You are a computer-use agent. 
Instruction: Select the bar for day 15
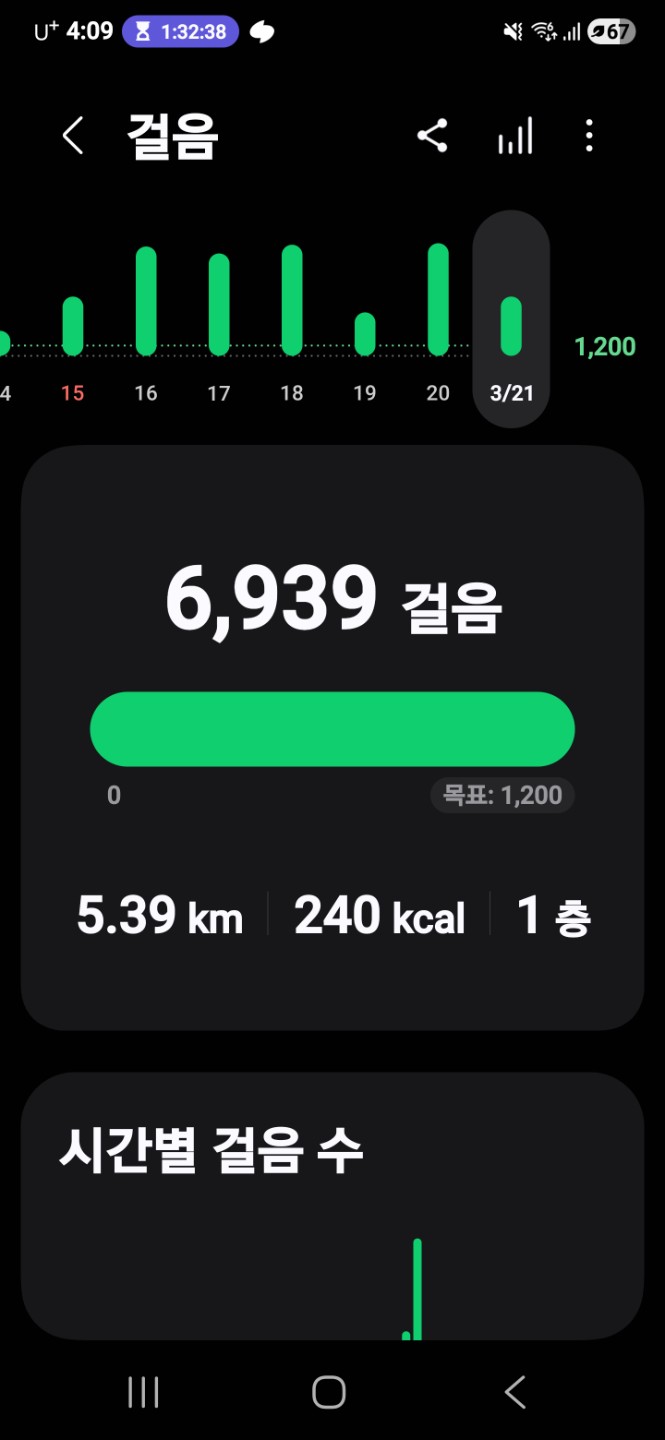point(73,326)
